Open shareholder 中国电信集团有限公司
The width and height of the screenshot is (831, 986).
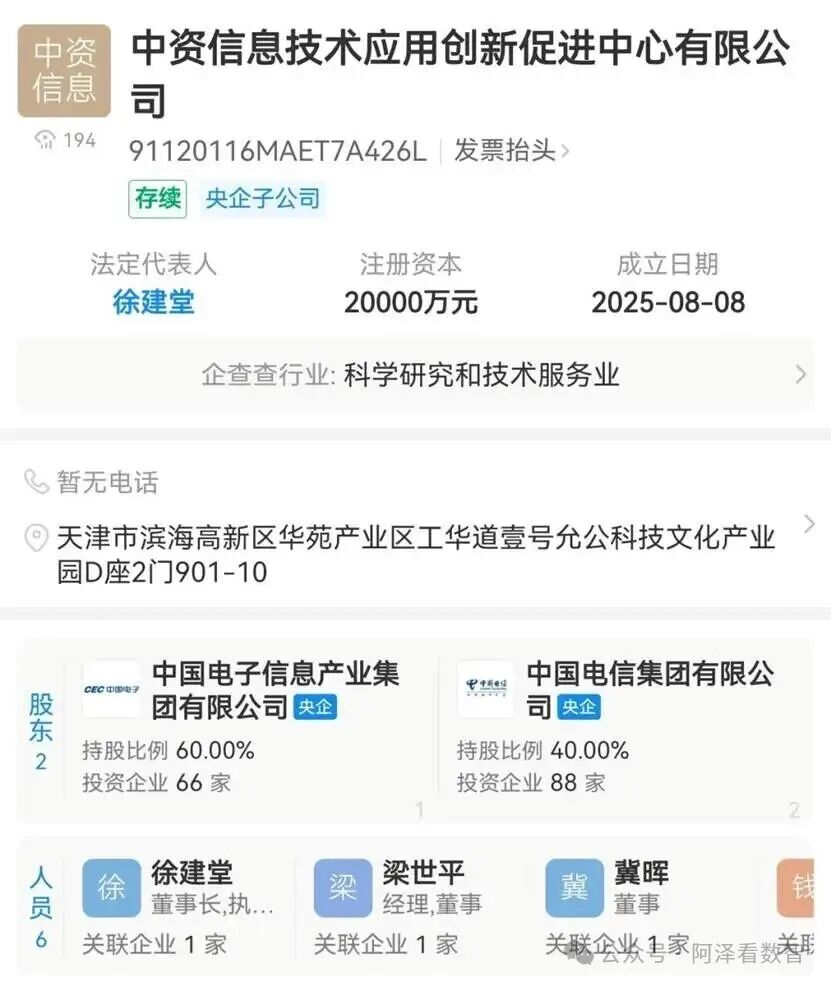[626, 727]
